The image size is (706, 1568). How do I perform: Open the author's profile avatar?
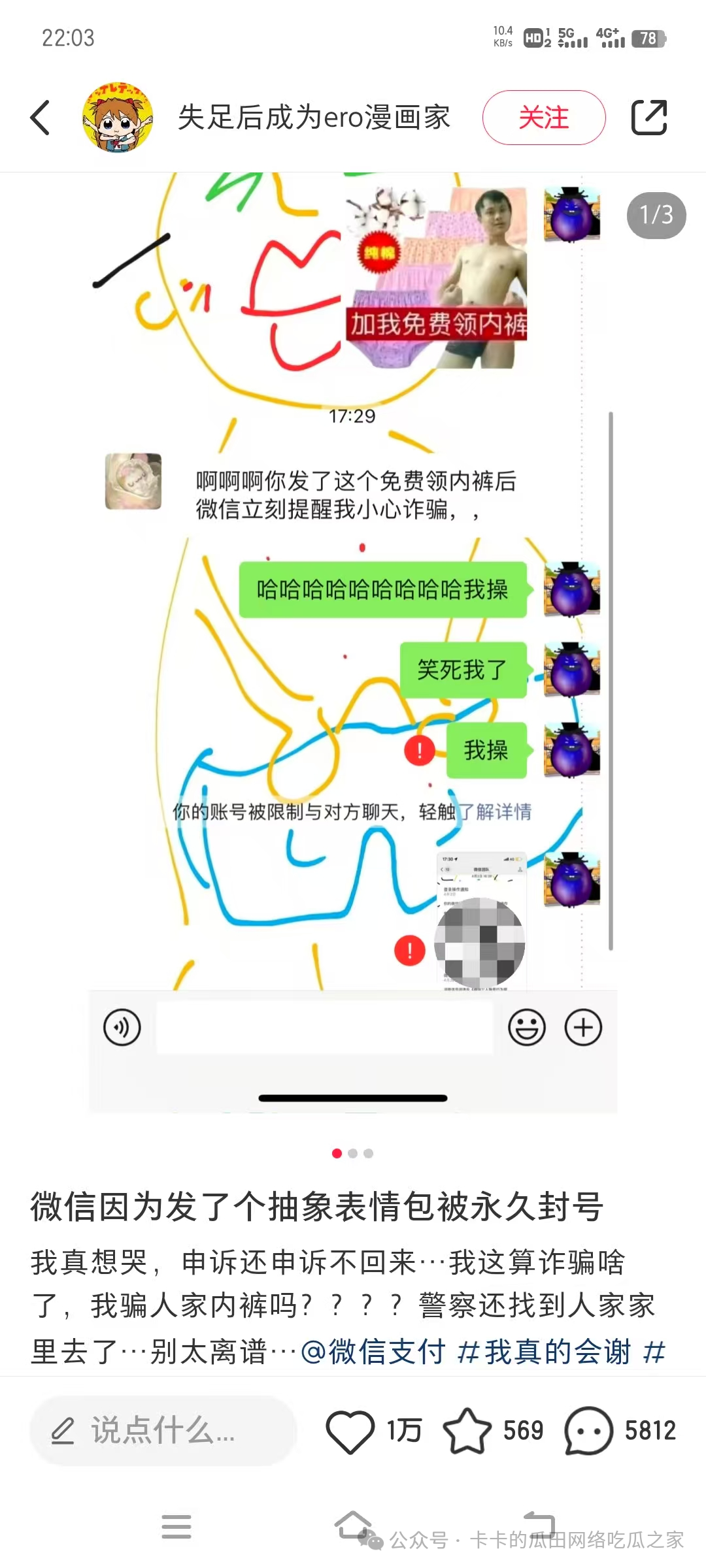(x=118, y=118)
